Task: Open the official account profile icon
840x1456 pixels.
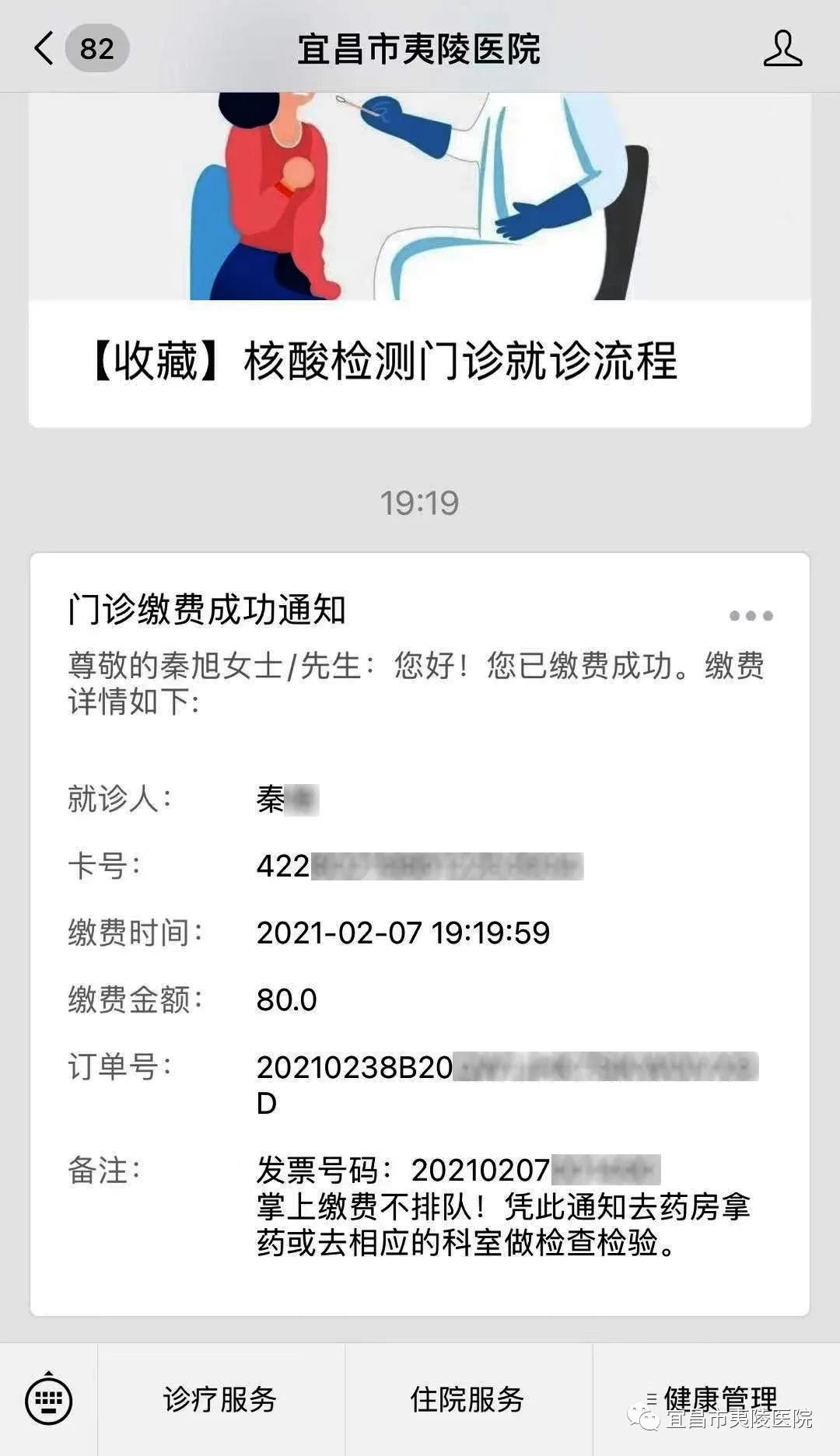Action: (x=782, y=48)
